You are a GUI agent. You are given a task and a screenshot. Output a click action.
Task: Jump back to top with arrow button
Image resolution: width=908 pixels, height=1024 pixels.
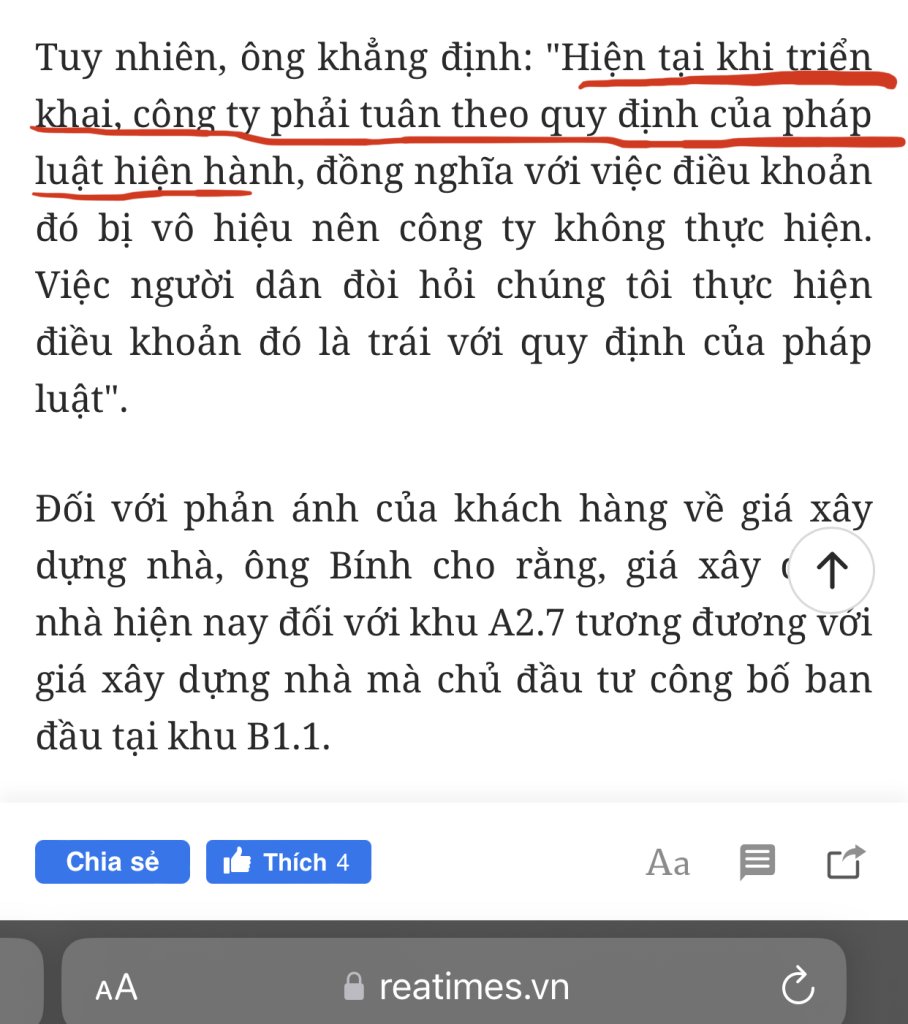click(x=831, y=570)
